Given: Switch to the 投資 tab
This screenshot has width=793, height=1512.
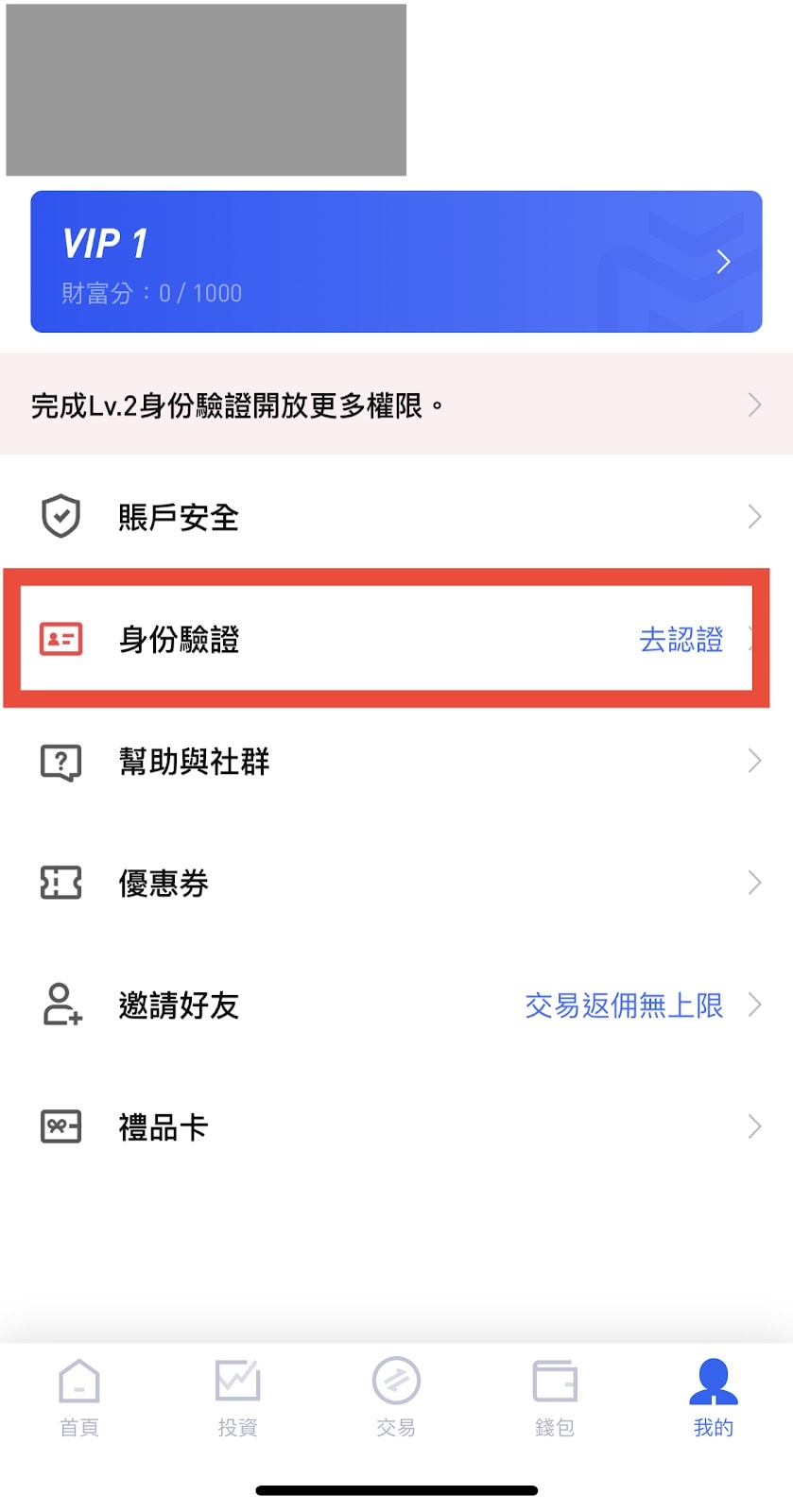Looking at the screenshot, I should tap(237, 1399).
